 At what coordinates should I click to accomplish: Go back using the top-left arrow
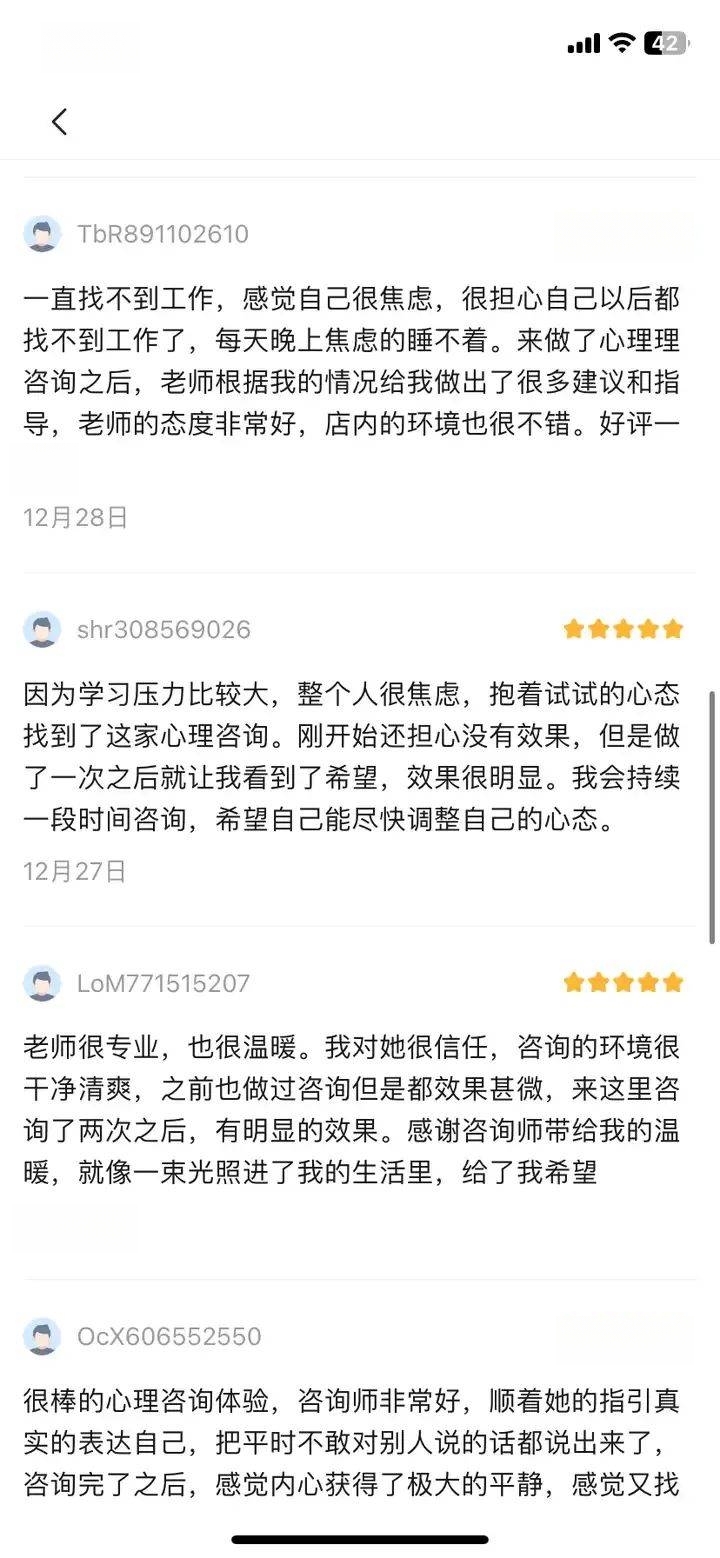(x=59, y=122)
